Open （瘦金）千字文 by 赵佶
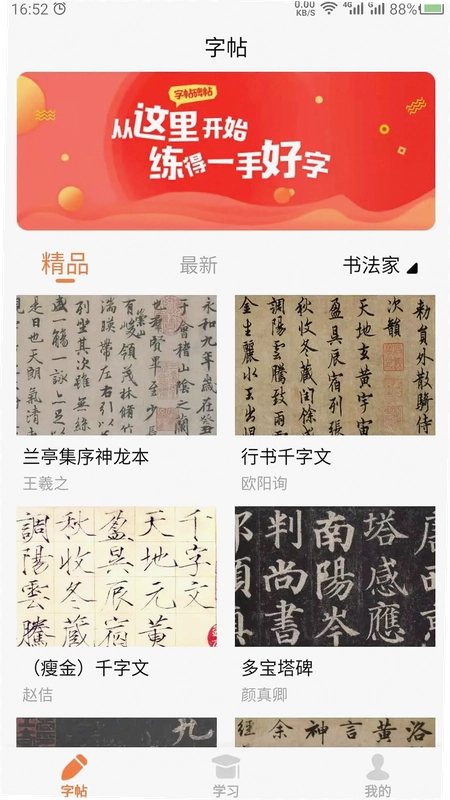The width and height of the screenshot is (450, 800). 116,605
